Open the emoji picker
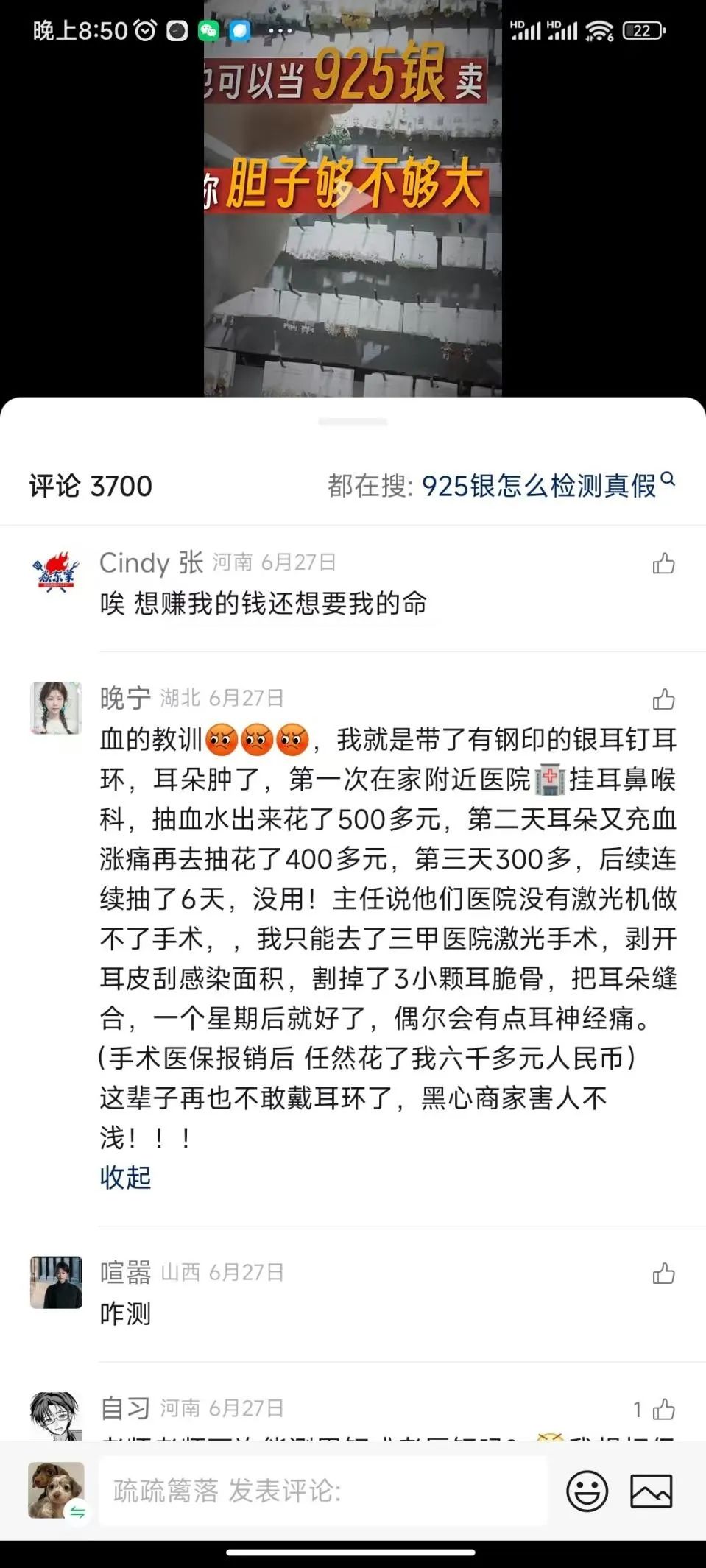706x1568 pixels. pos(587,1491)
